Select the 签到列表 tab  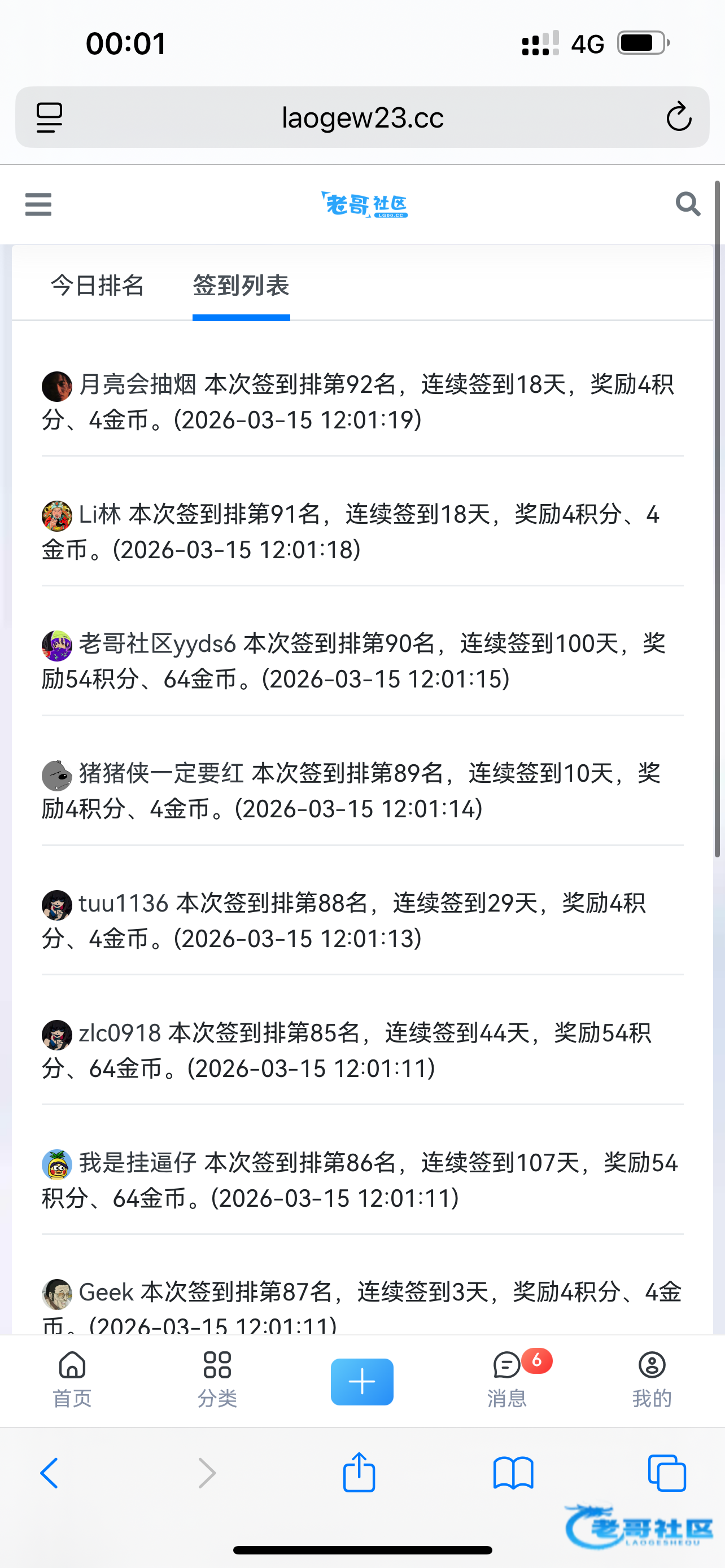[241, 286]
